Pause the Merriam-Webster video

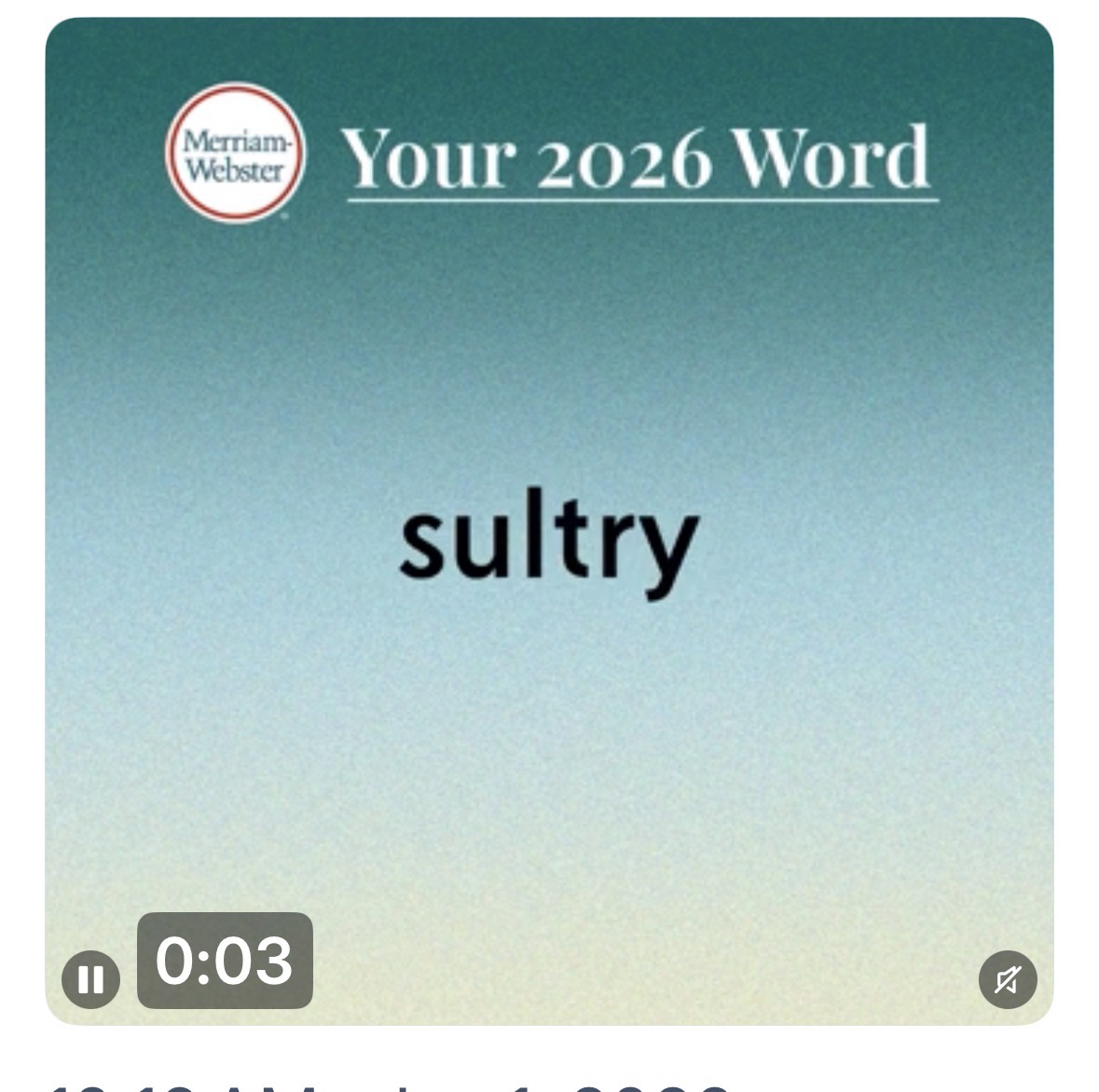[90, 979]
